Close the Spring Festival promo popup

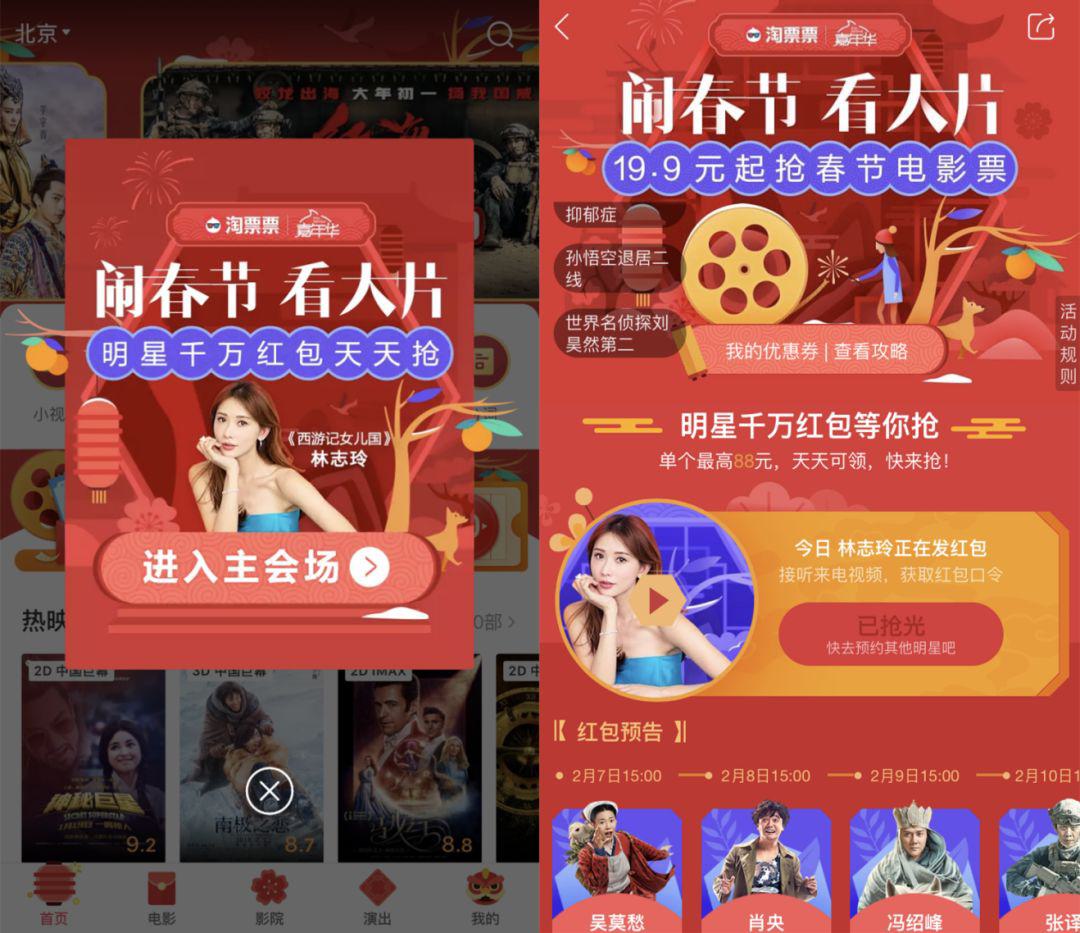tap(269, 792)
